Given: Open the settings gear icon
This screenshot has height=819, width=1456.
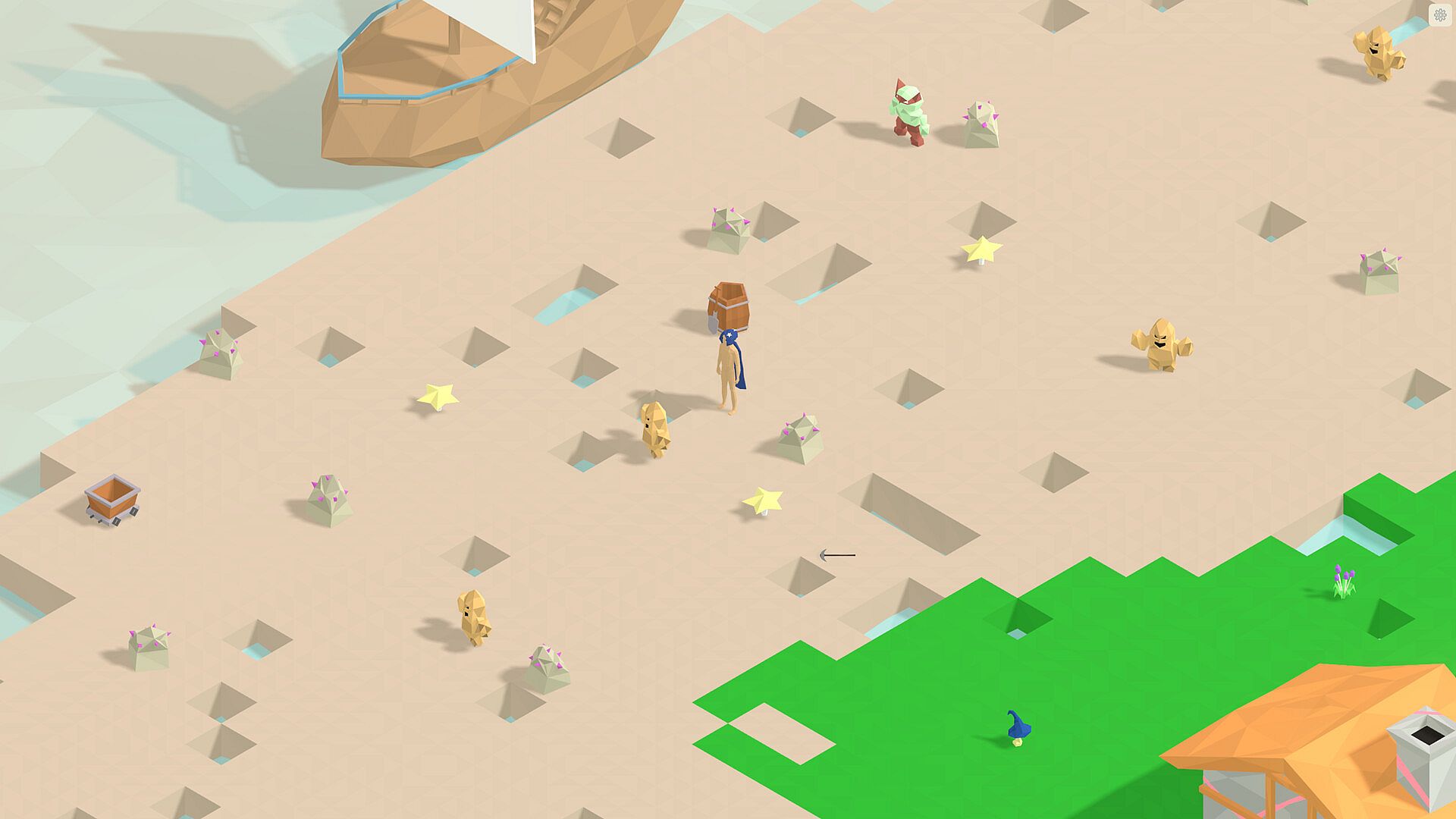Looking at the screenshot, I should coord(1439,15).
